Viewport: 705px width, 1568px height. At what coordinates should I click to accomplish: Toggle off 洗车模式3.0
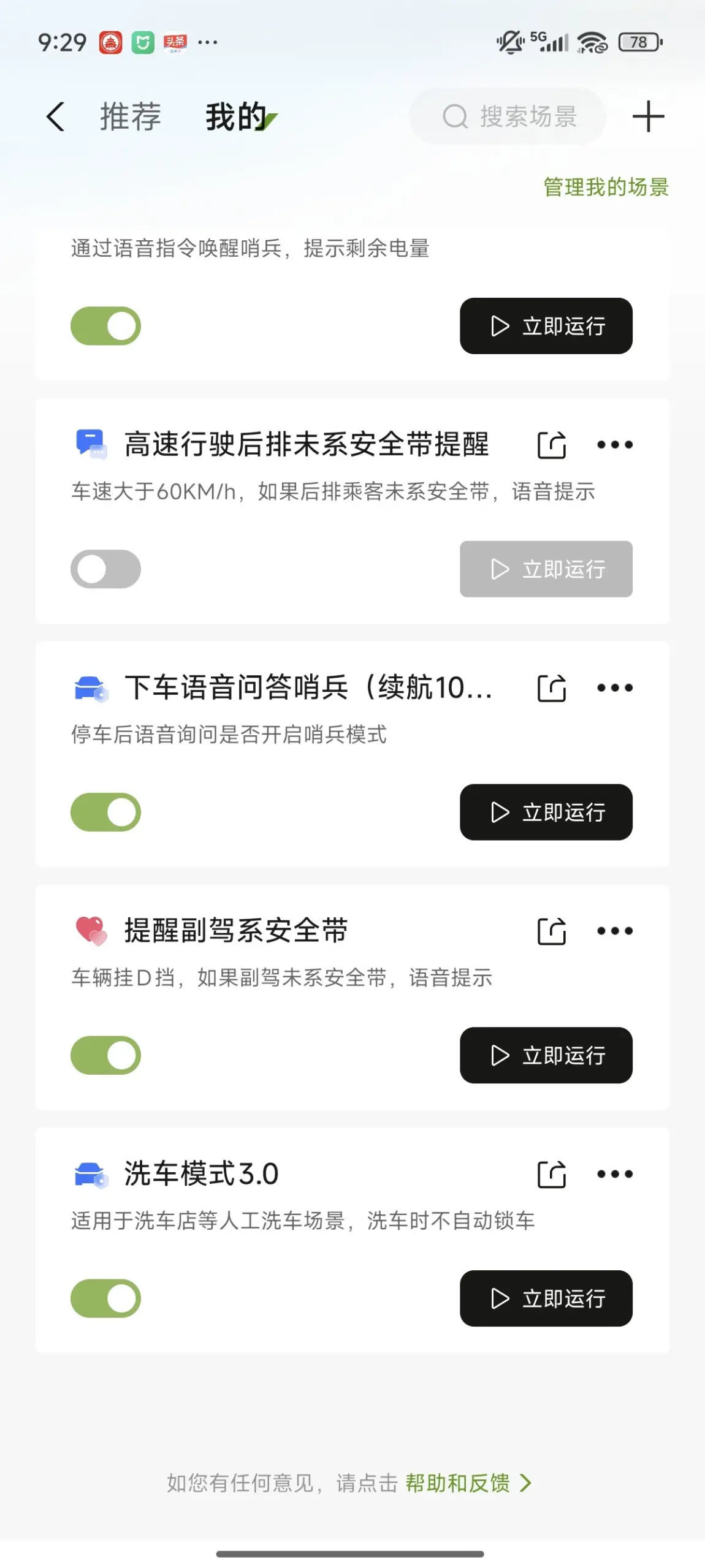coord(106,1298)
